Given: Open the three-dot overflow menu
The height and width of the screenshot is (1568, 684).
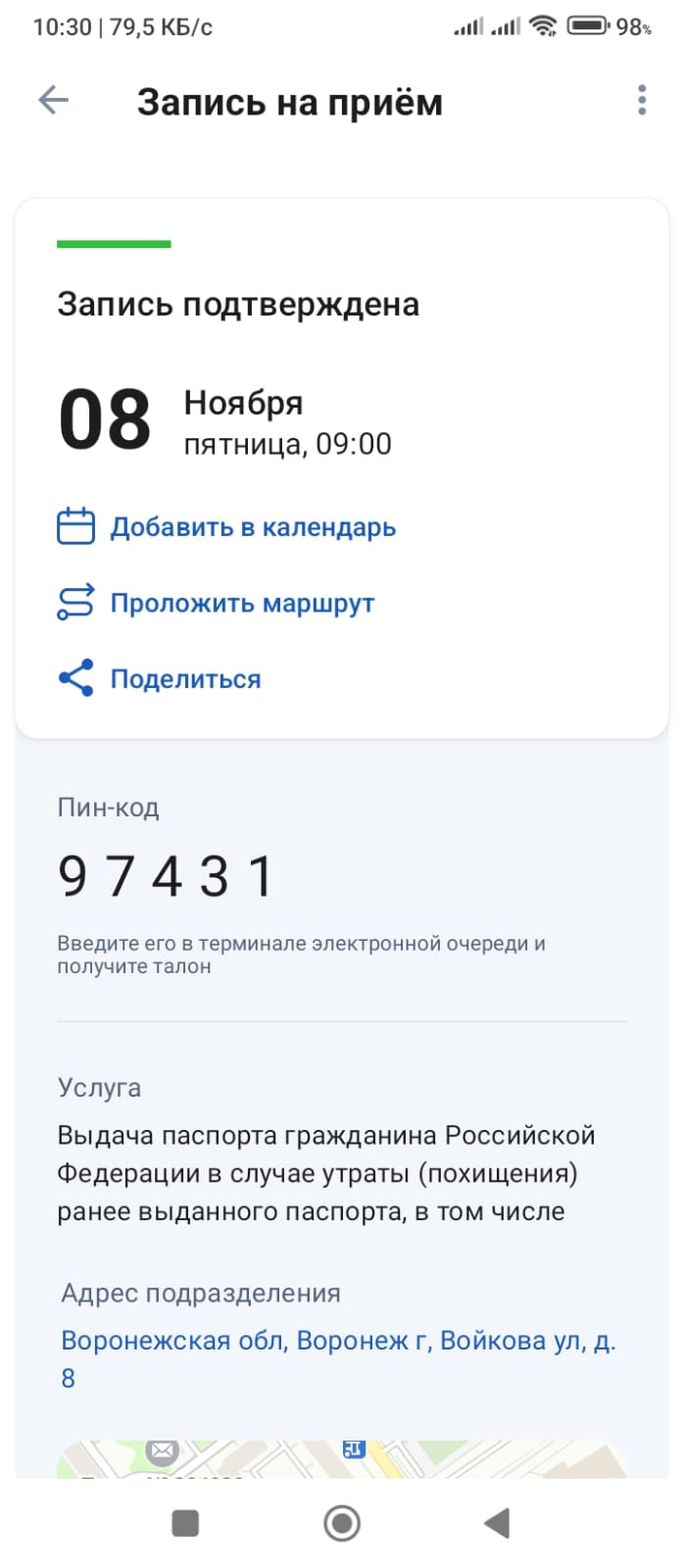Looking at the screenshot, I should coord(642,100).
